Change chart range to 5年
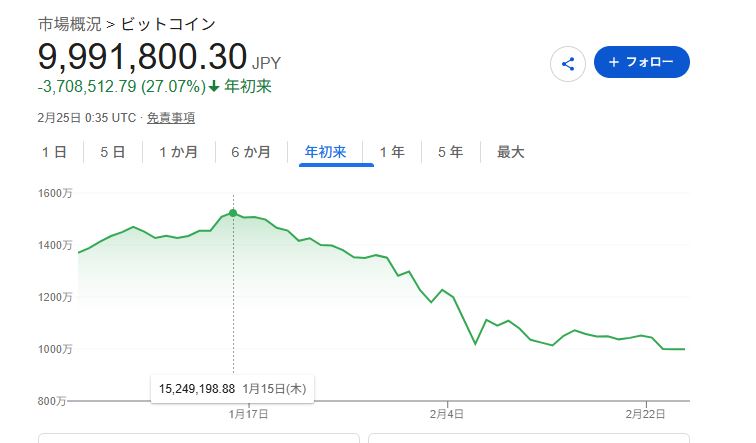Image resolution: width=756 pixels, height=443 pixels. (450, 152)
